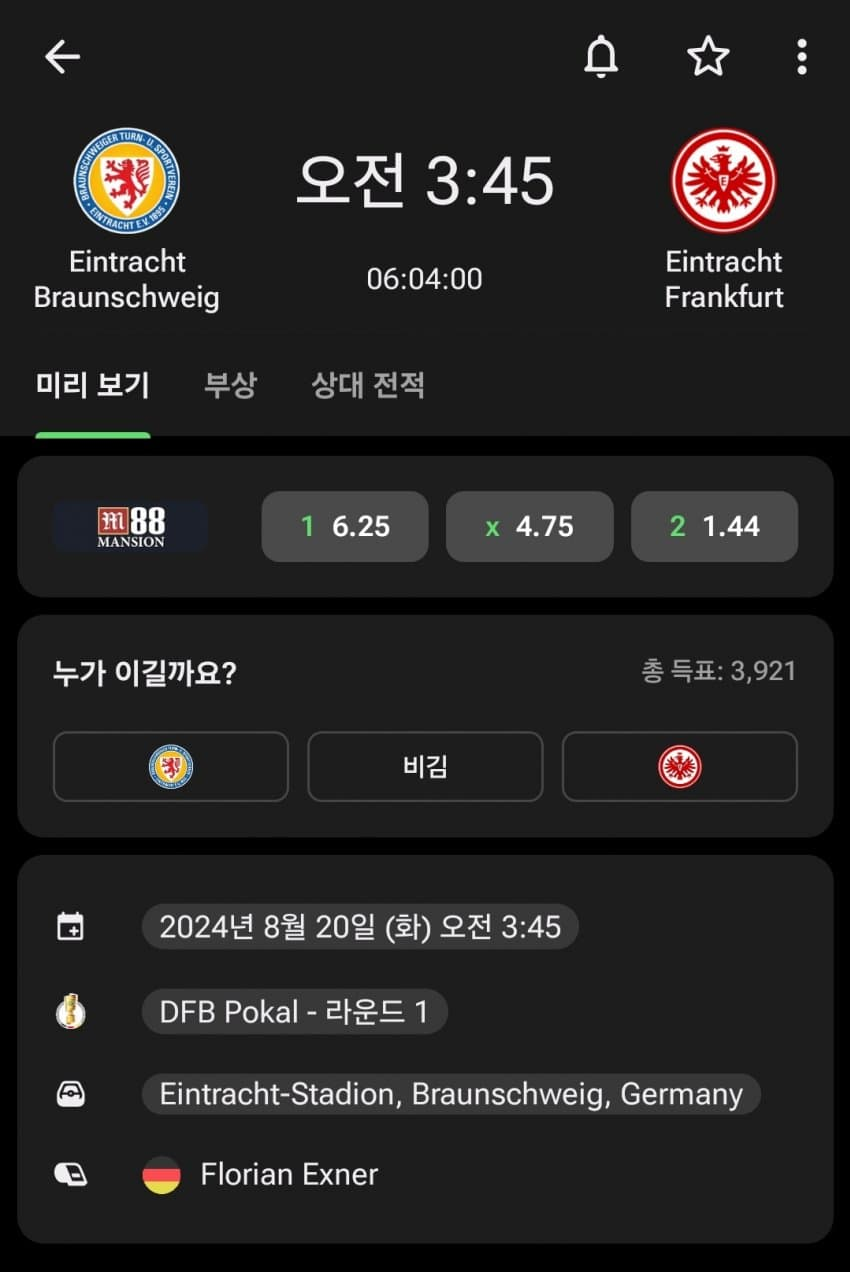Open the M88 Mansion sponsor banner
This screenshot has height=1272, width=850.
pos(130,526)
